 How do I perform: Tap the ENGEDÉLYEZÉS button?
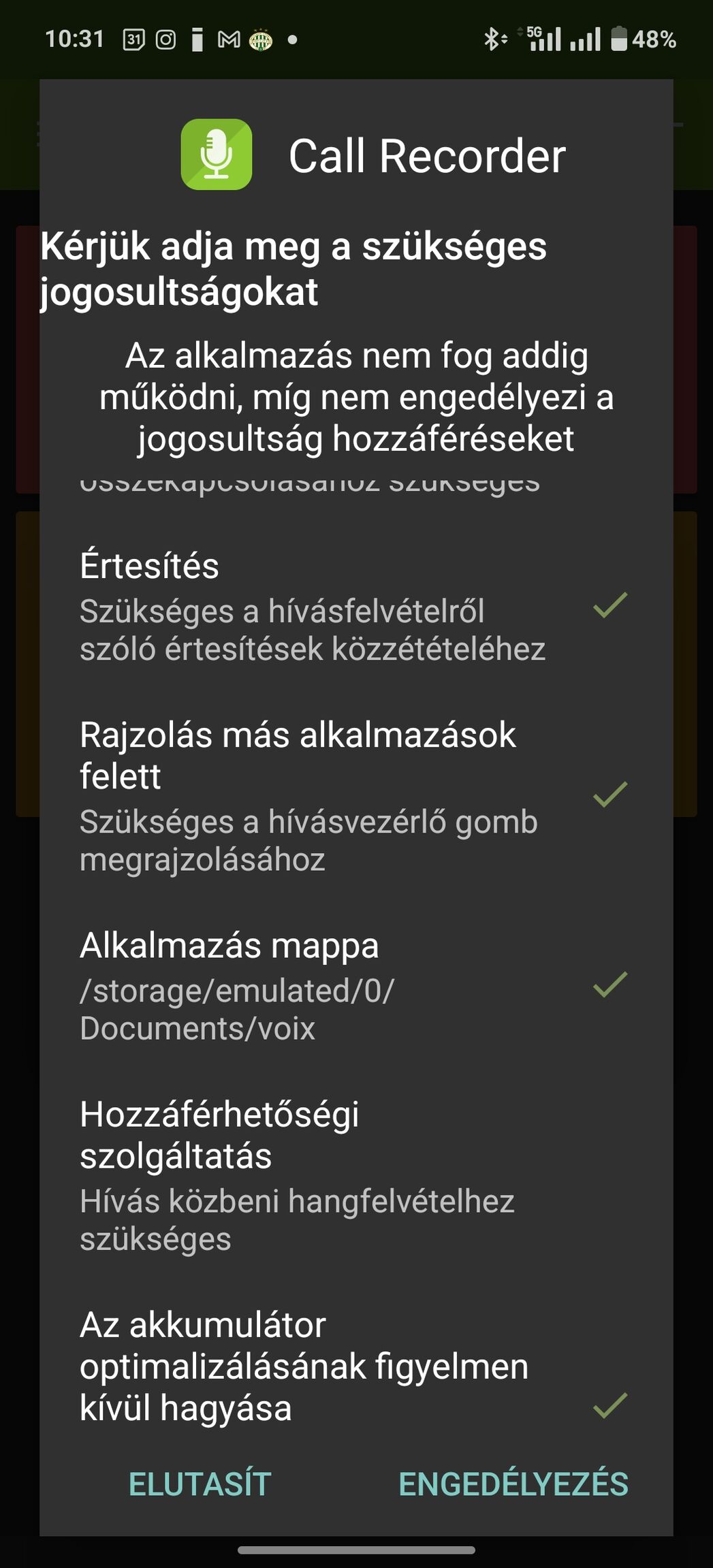pos(513,1484)
